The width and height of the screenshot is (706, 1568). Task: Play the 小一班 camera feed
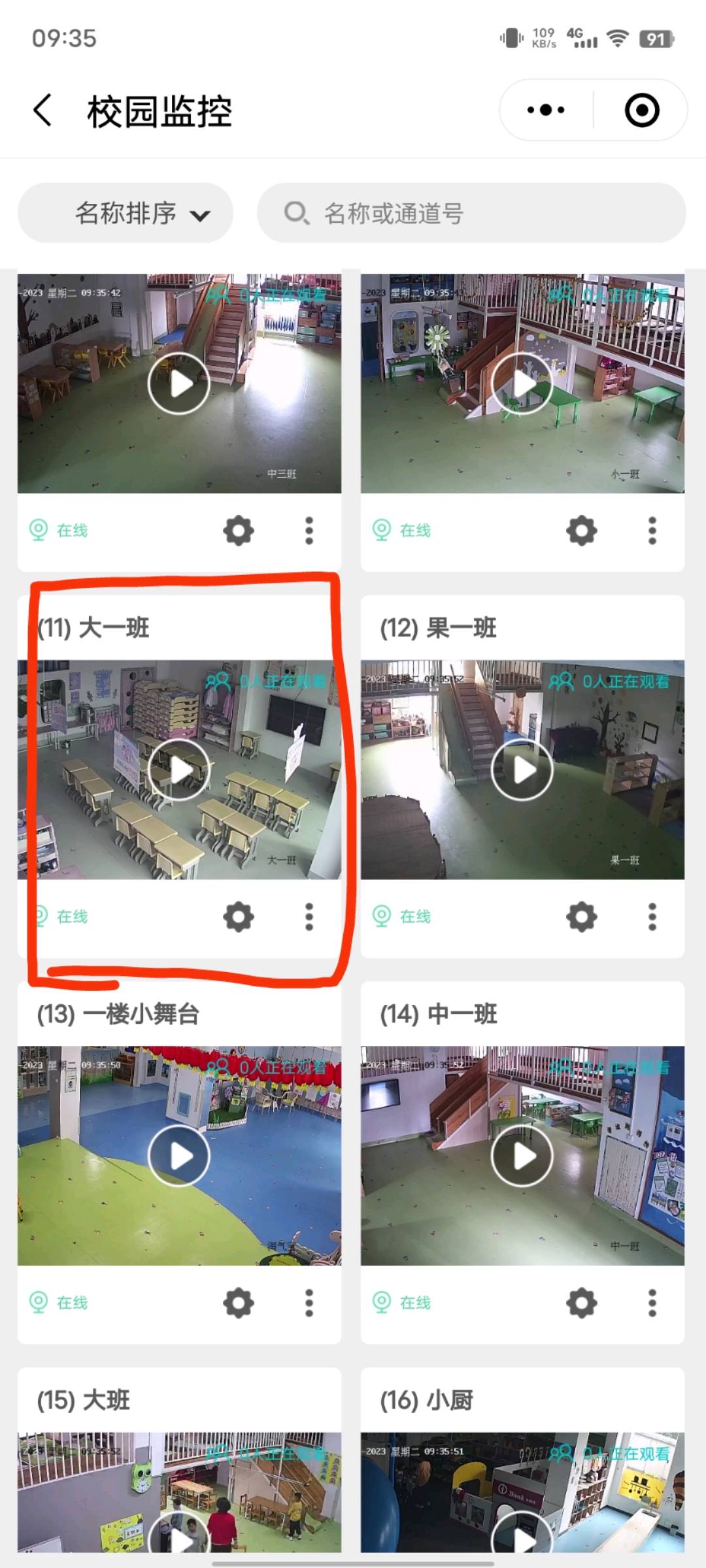[x=522, y=384]
